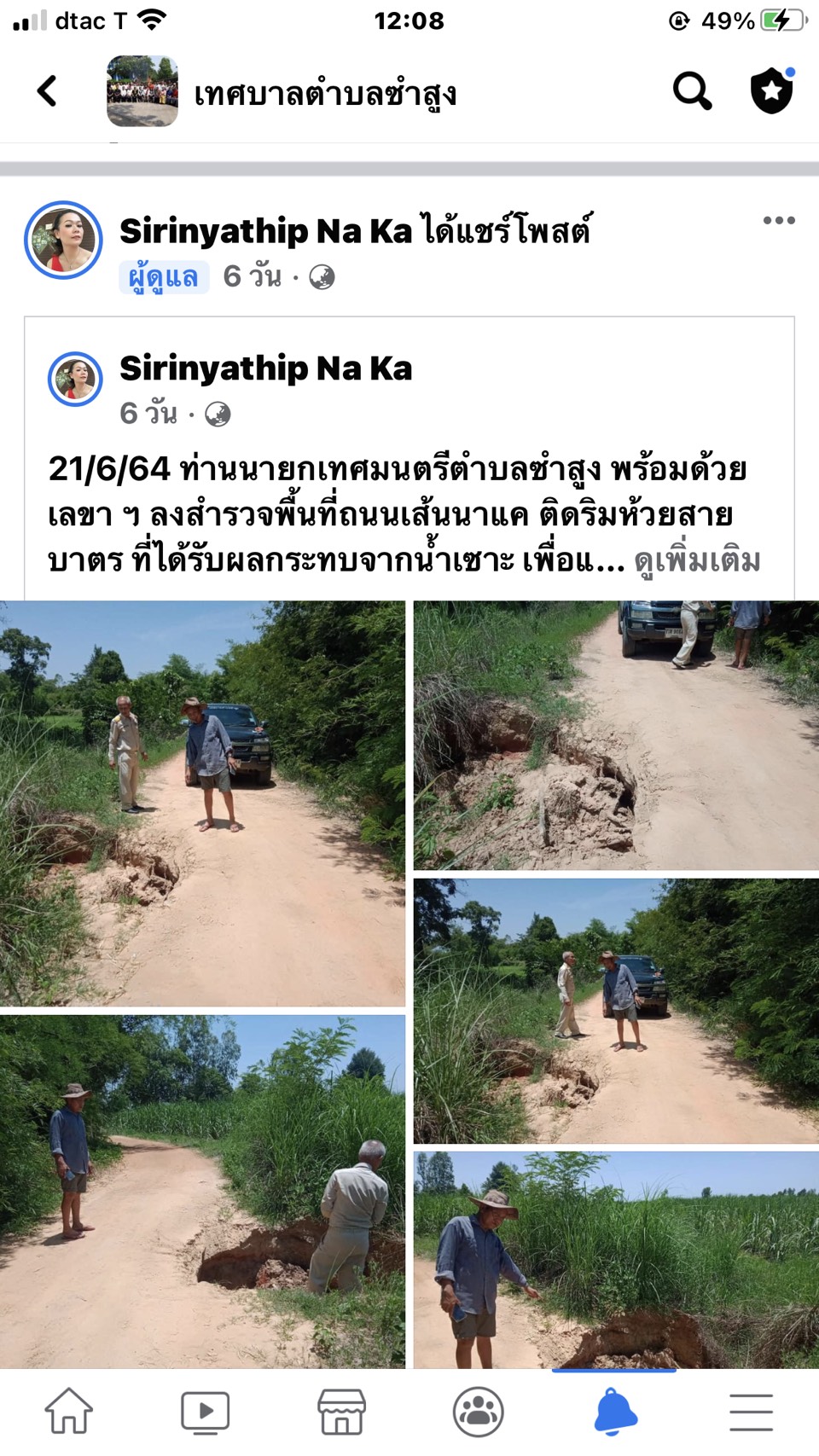Image resolution: width=819 pixels, height=1456 pixels.
Task: View Sirinyathip Na Ka's profile from the sharer's picture
Action: pos(63,240)
